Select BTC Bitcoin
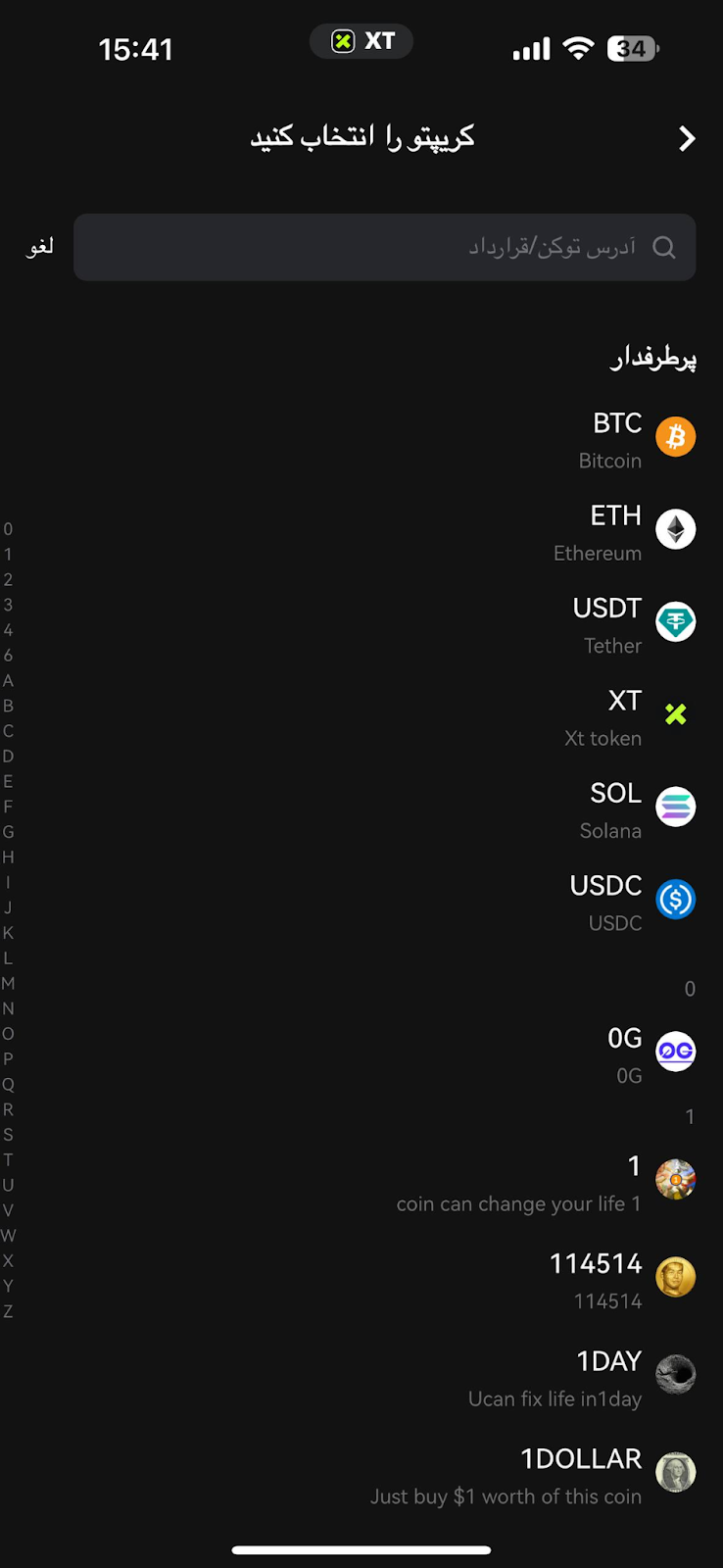This screenshot has width=723, height=1568. [627, 439]
